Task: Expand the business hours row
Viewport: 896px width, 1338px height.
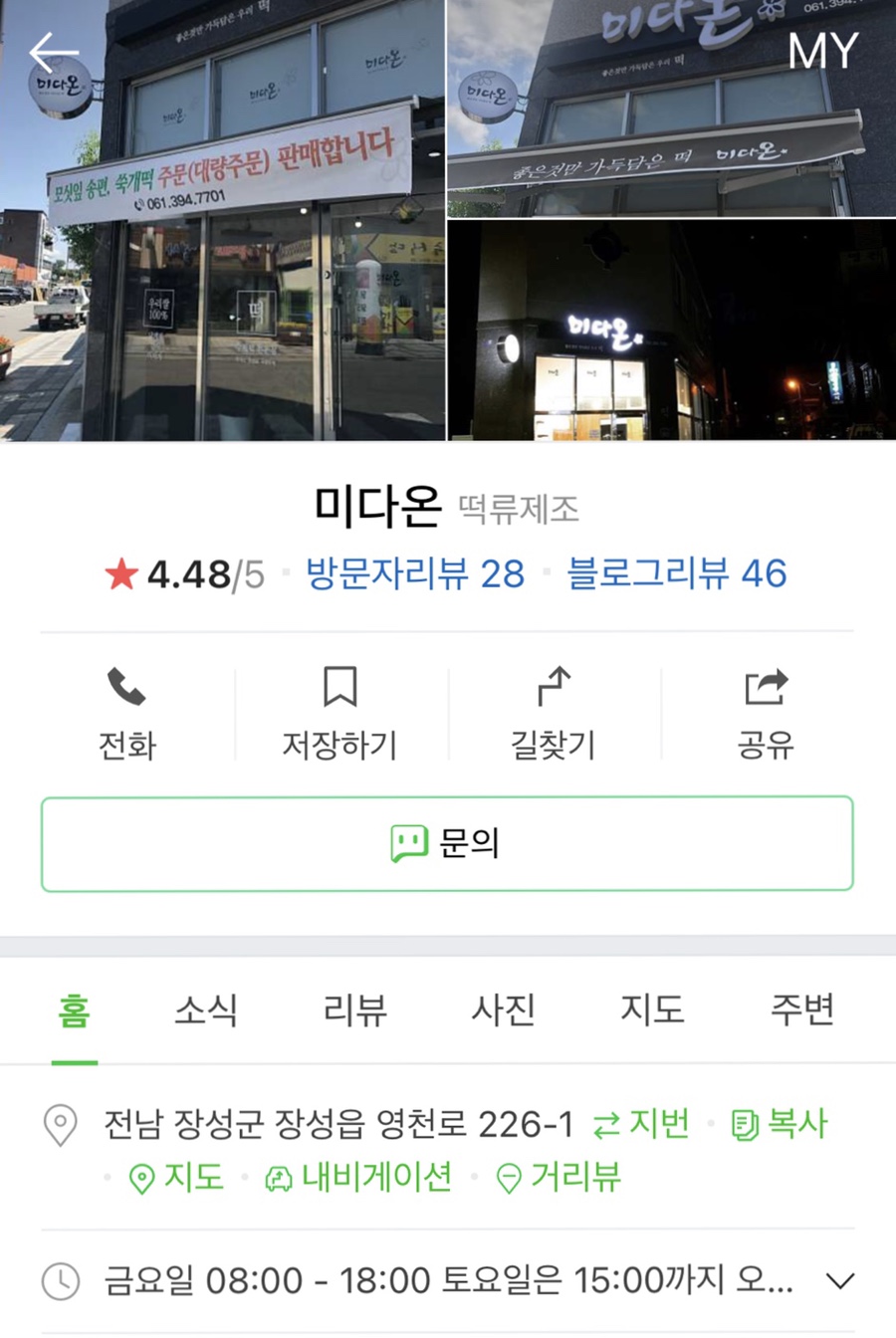Action: [840, 1281]
